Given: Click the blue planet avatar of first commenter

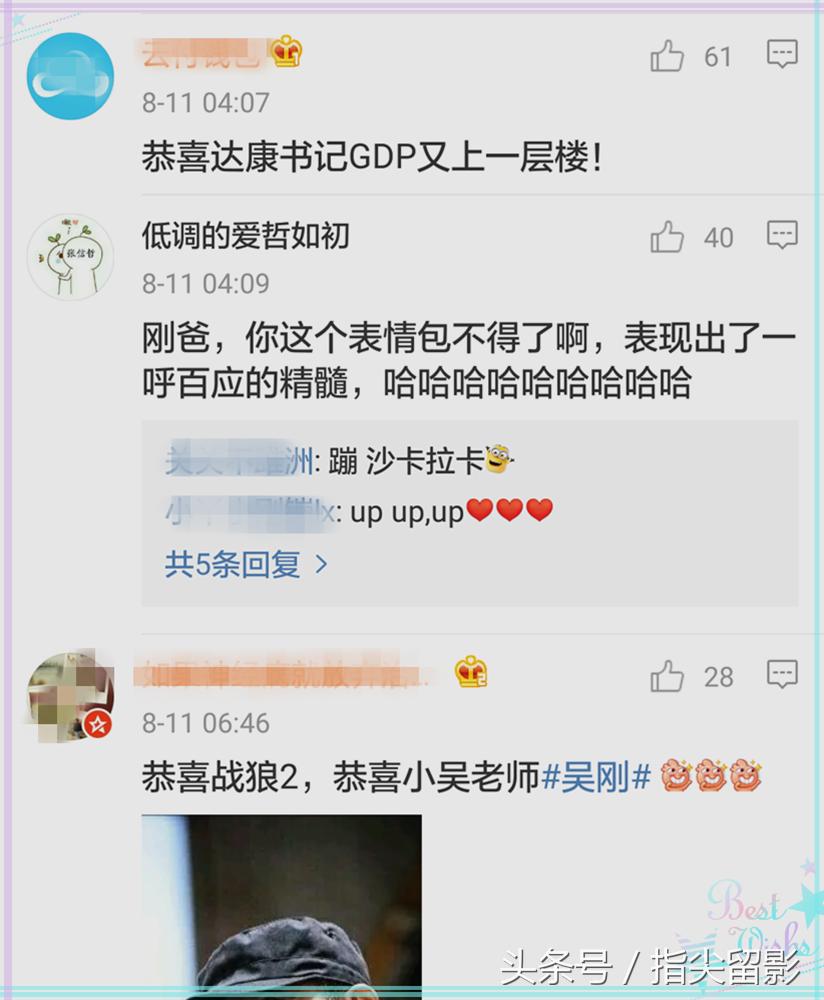Looking at the screenshot, I should 70,75.
